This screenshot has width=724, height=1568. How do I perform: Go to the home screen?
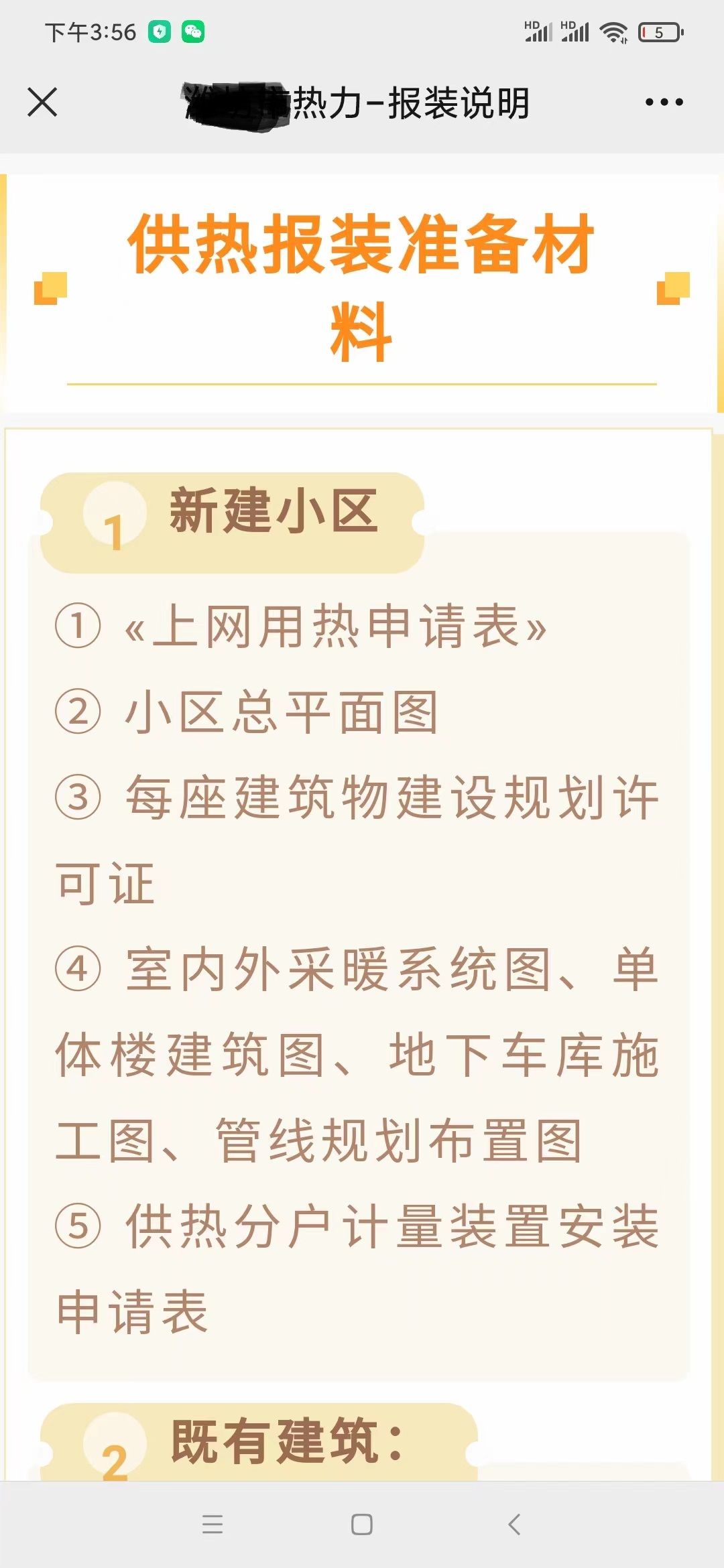pos(362,1524)
